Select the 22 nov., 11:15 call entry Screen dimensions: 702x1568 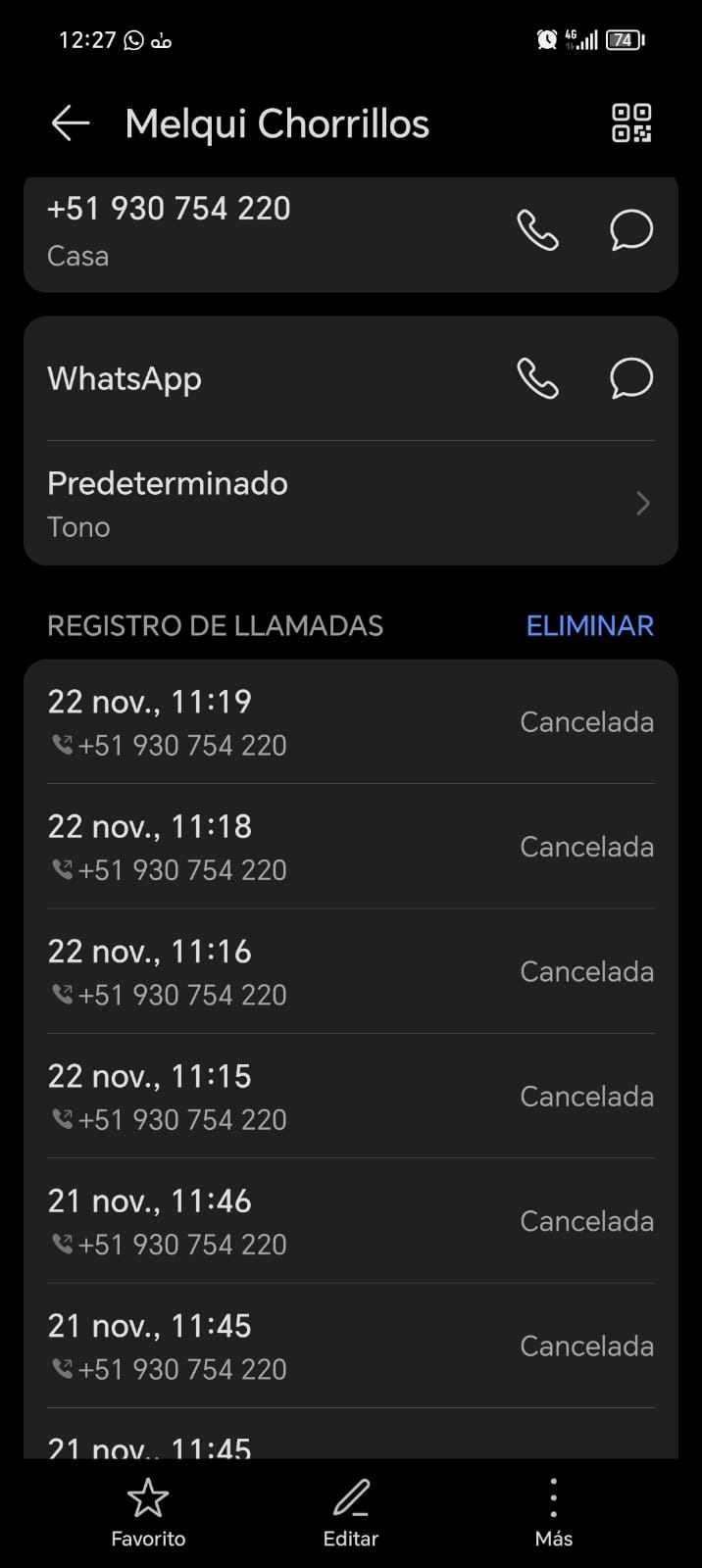350,1097
